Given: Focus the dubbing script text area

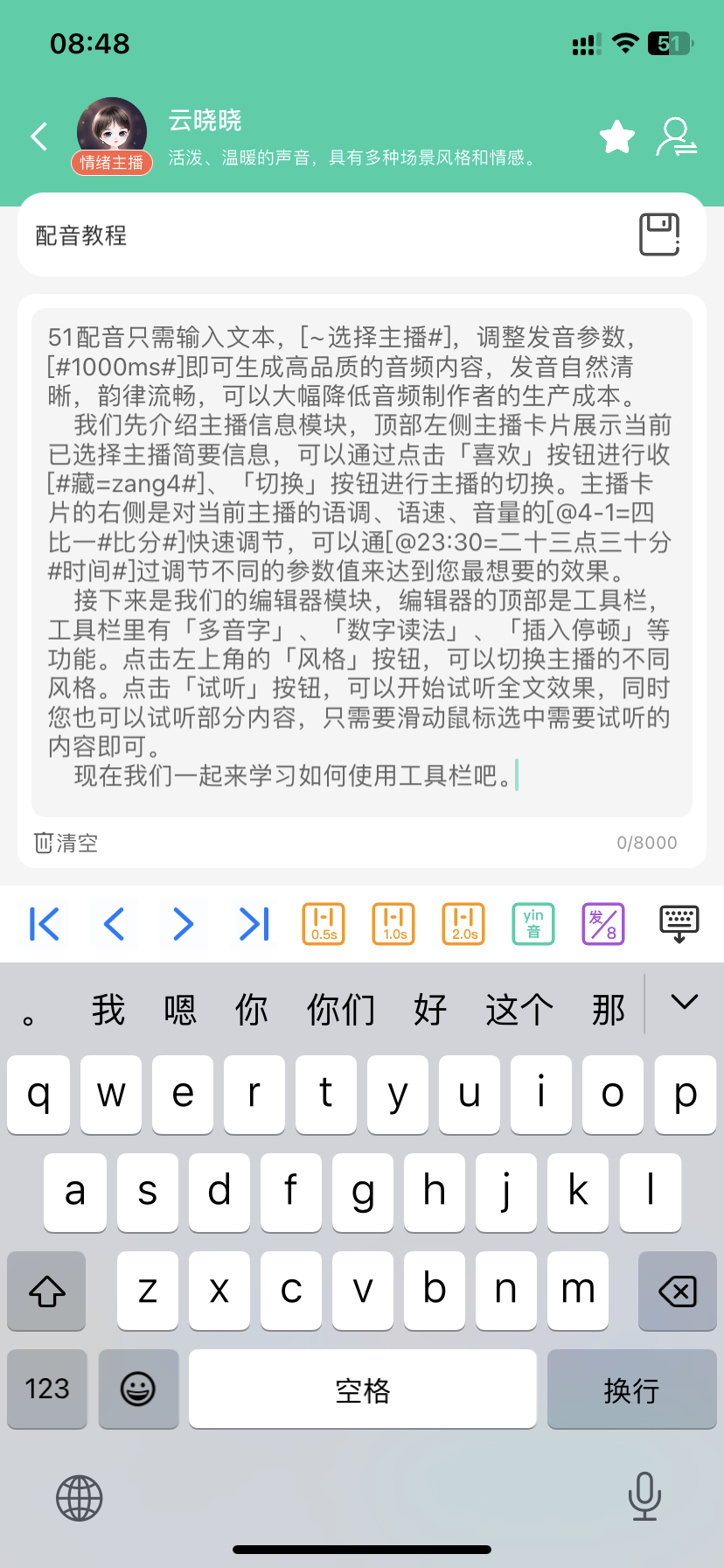Looking at the screenshot, I should coord(362,560).
